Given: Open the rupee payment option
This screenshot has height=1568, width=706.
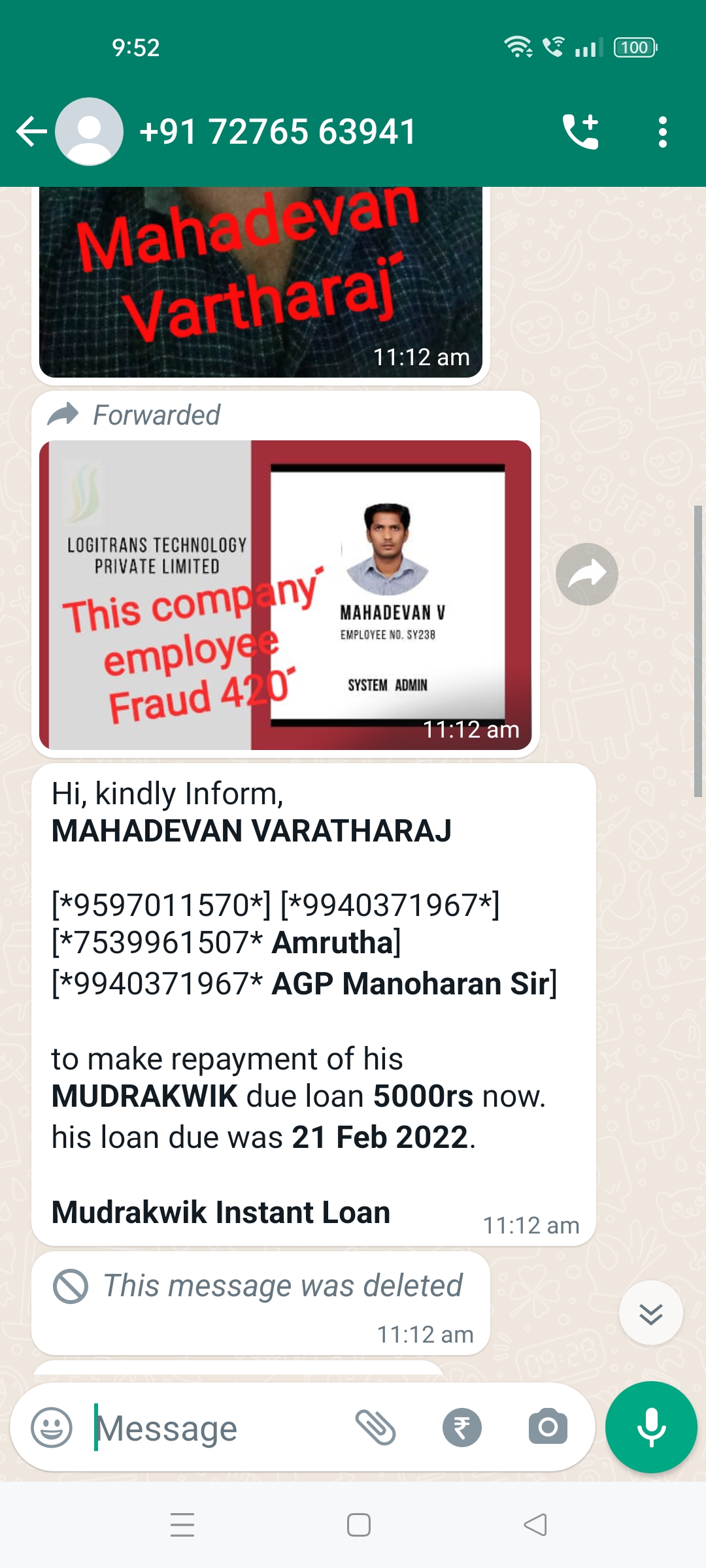Looking at the screenshot, I should click(462, 1428).
